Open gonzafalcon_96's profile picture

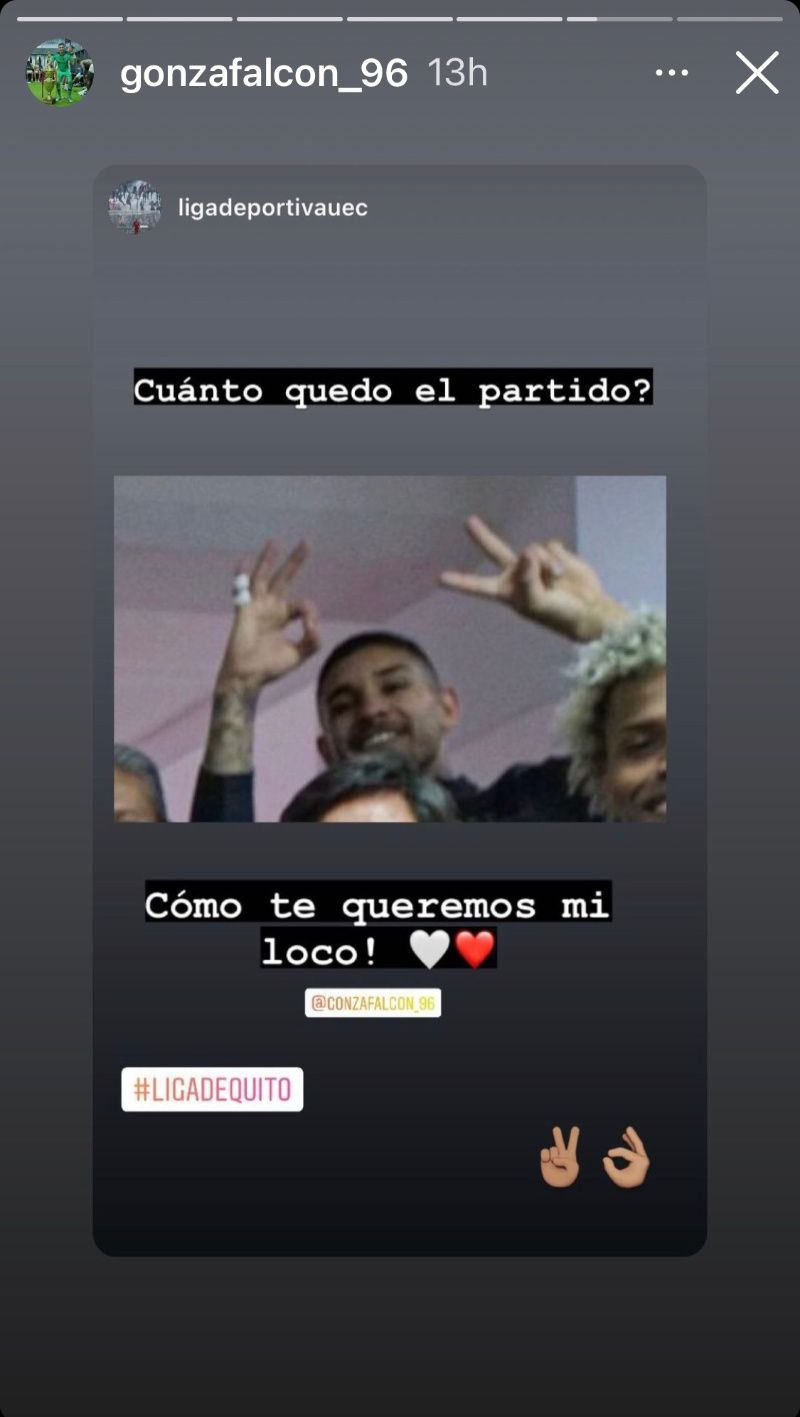60,73
